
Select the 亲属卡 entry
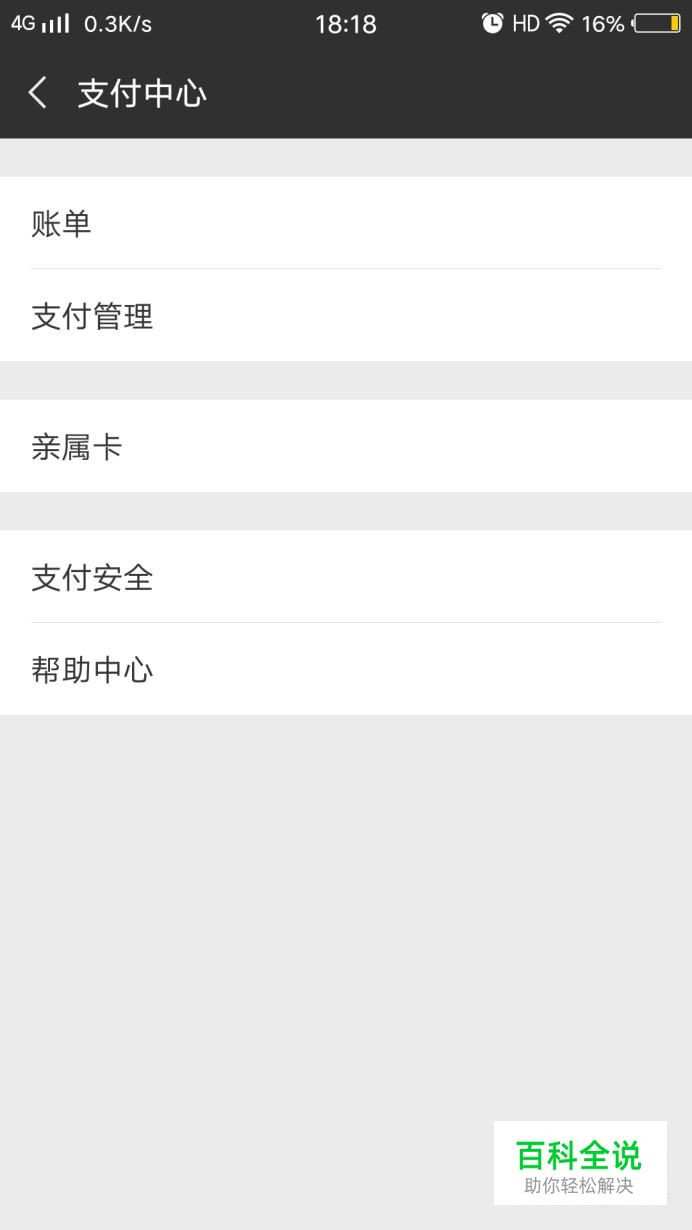[346, 446]
